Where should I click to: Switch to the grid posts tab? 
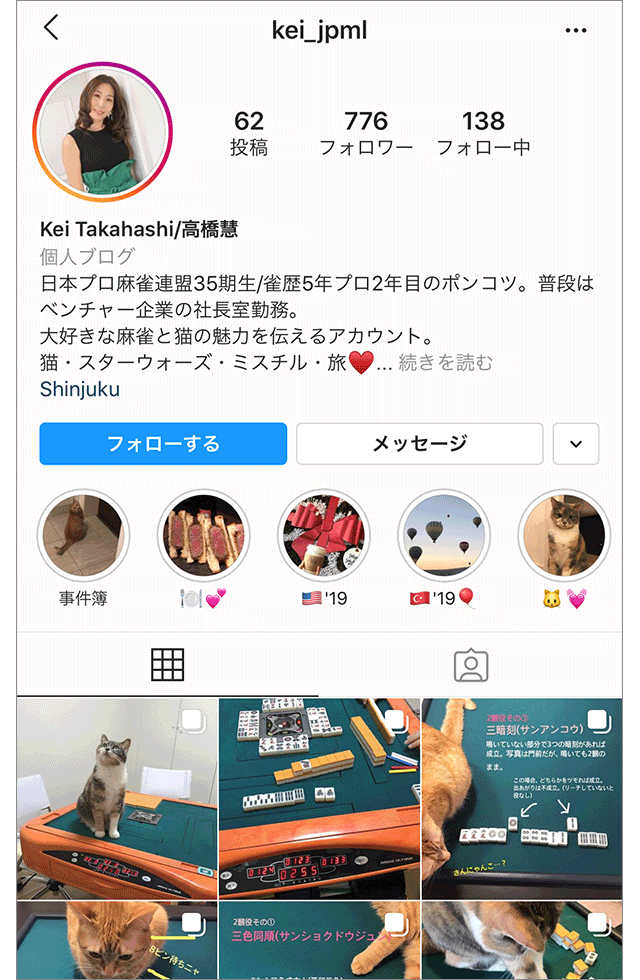[x=168, y=664]
